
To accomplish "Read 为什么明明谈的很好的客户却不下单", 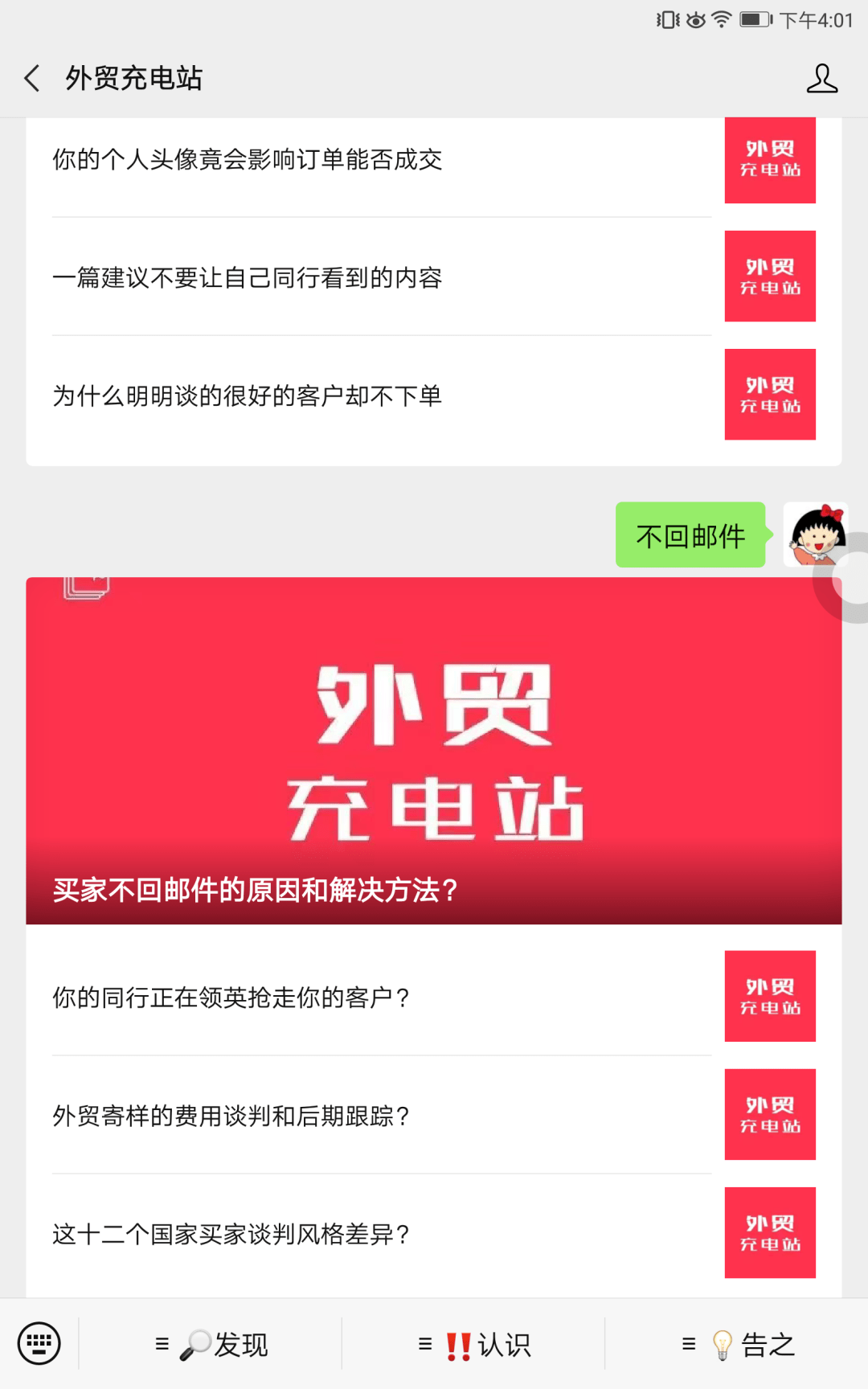I will click(x=248, y=396).
